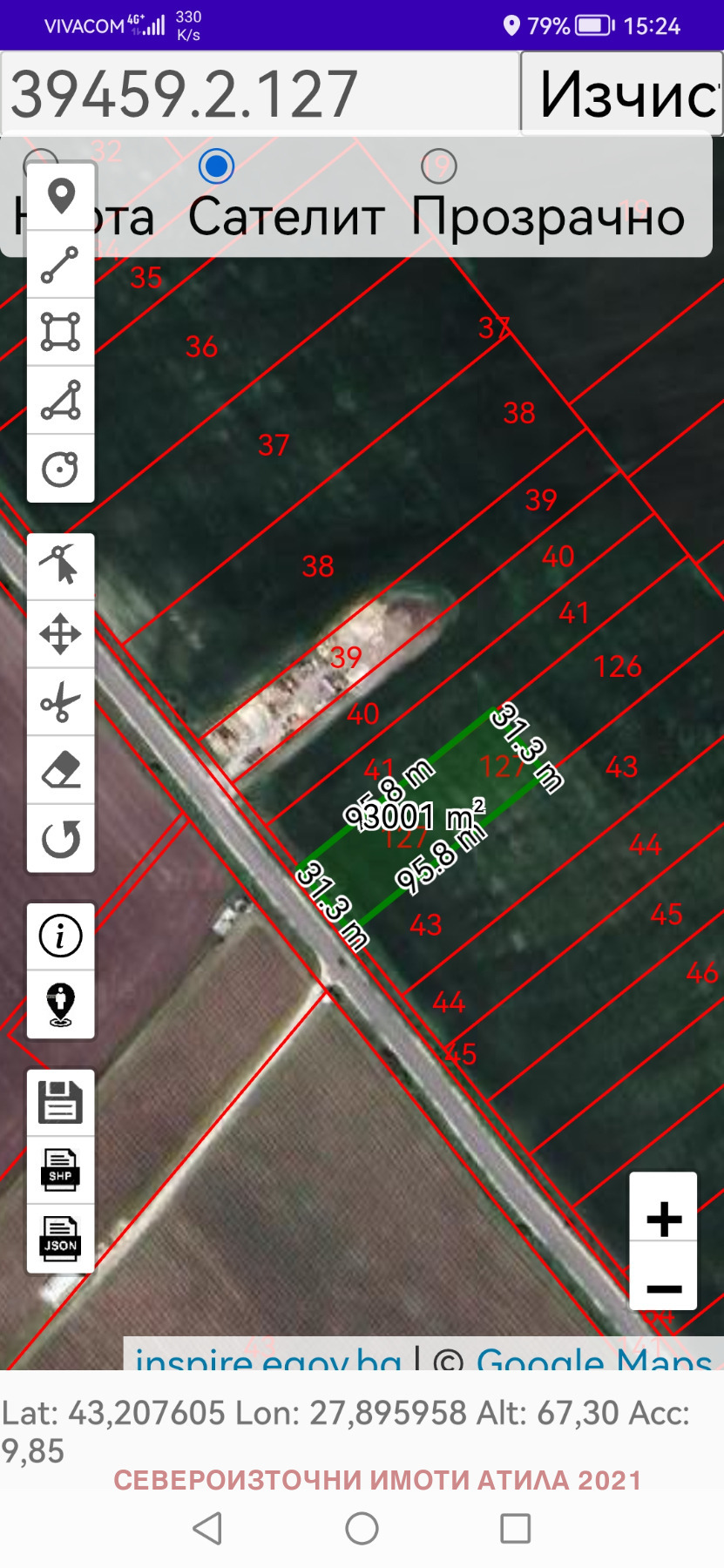
Task: Open the parcel info tool
Action: (x=61, y=936)
